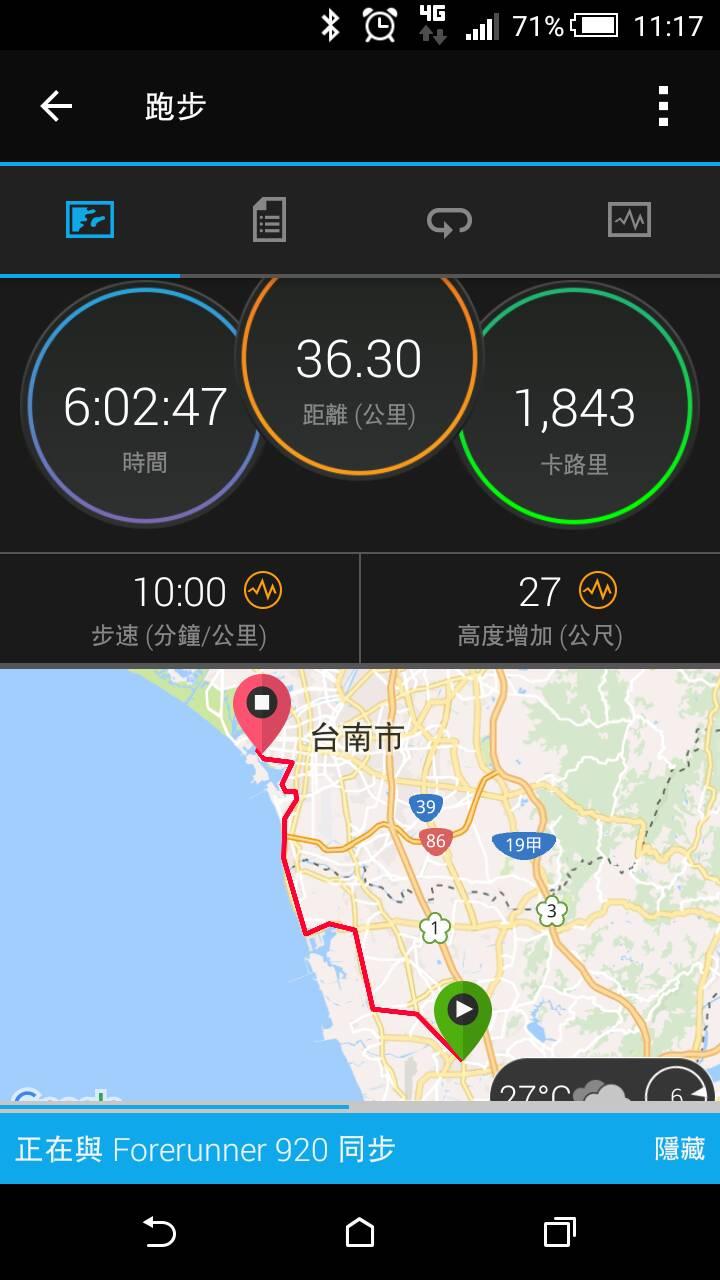Switch to the laps tab
Viewport: 720px width, 1280px height.
pyautogui.click(x=449, y=220)
